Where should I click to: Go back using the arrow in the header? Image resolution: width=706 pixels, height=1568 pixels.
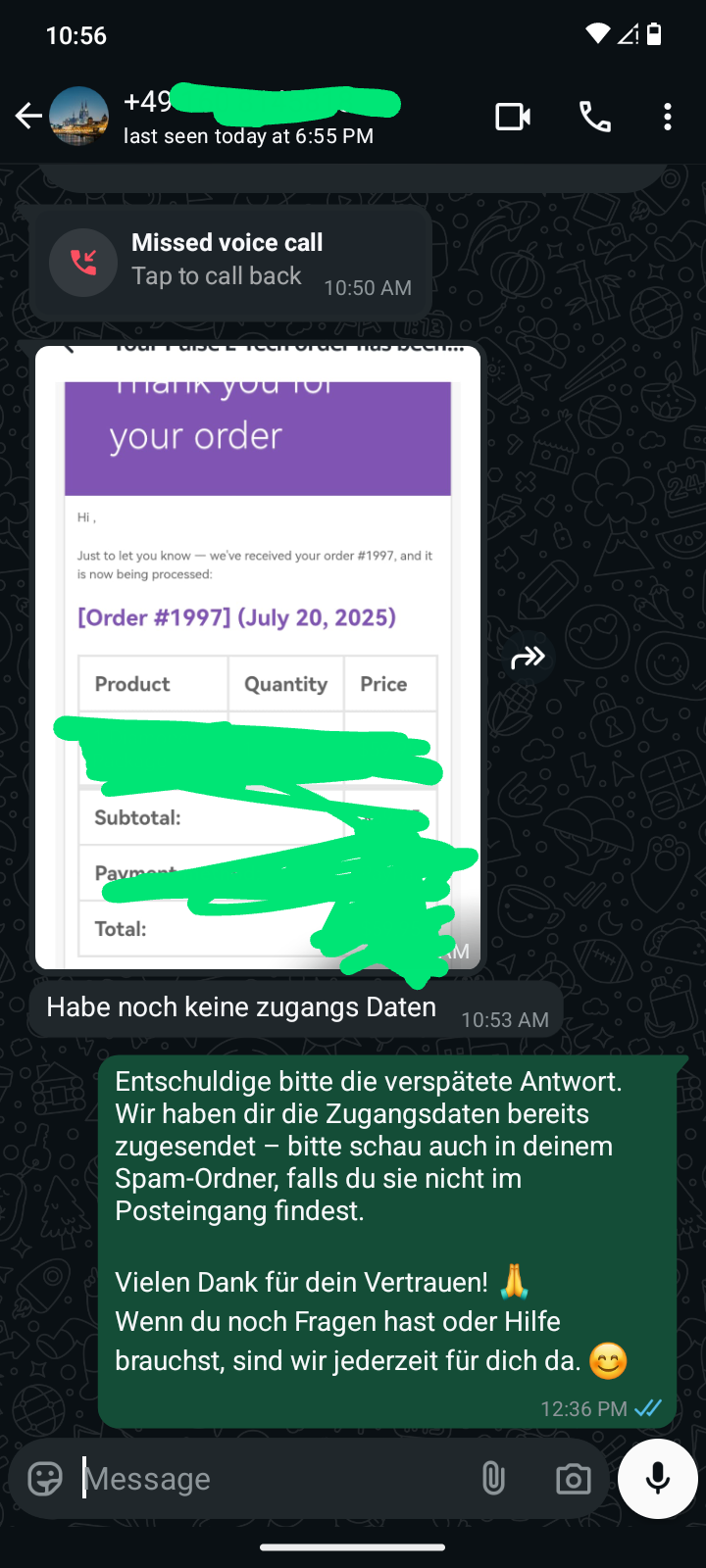[x=28, y=115]
